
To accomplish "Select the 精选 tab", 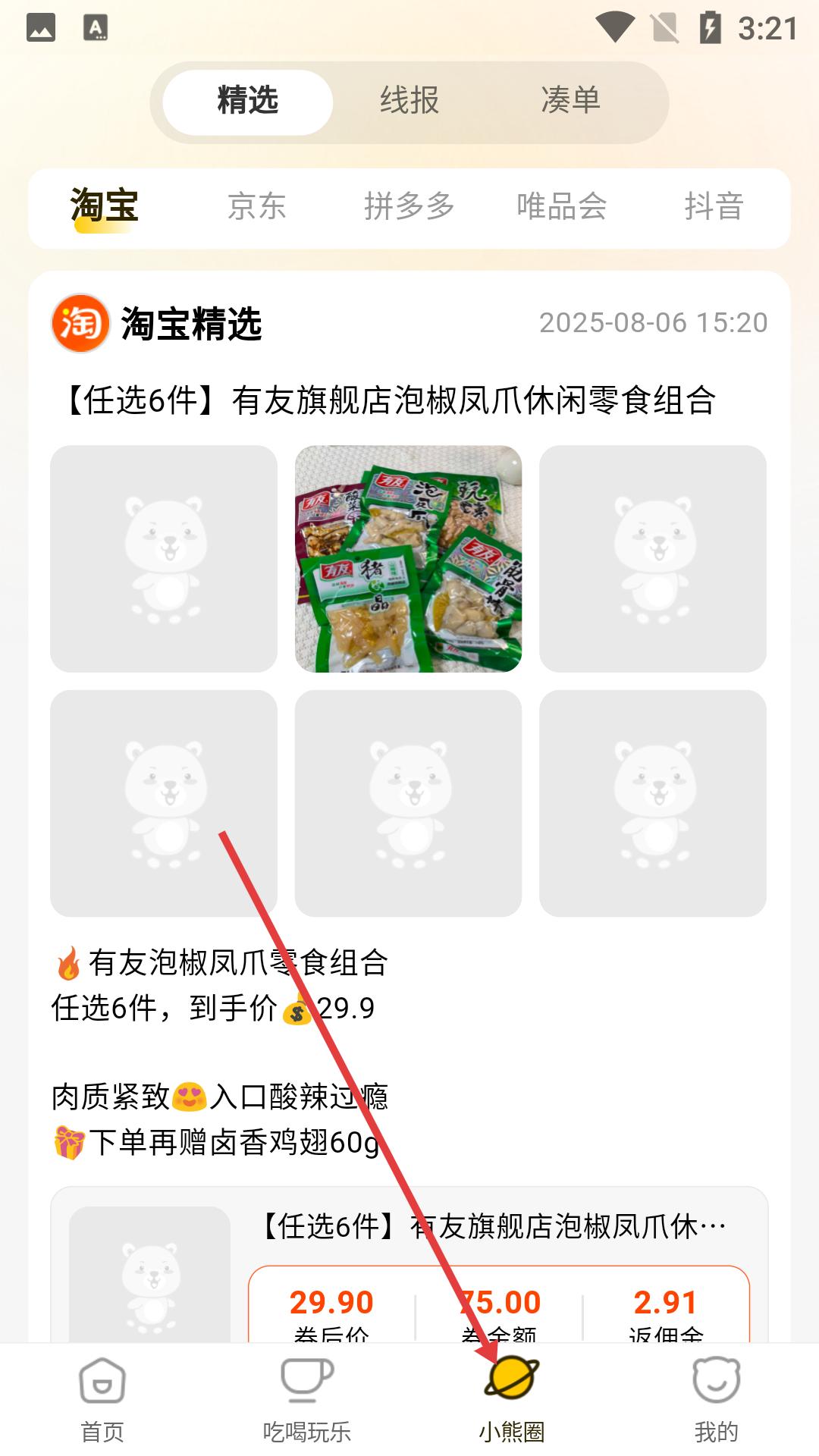I will pyautogui.click(x=248, y=101).
